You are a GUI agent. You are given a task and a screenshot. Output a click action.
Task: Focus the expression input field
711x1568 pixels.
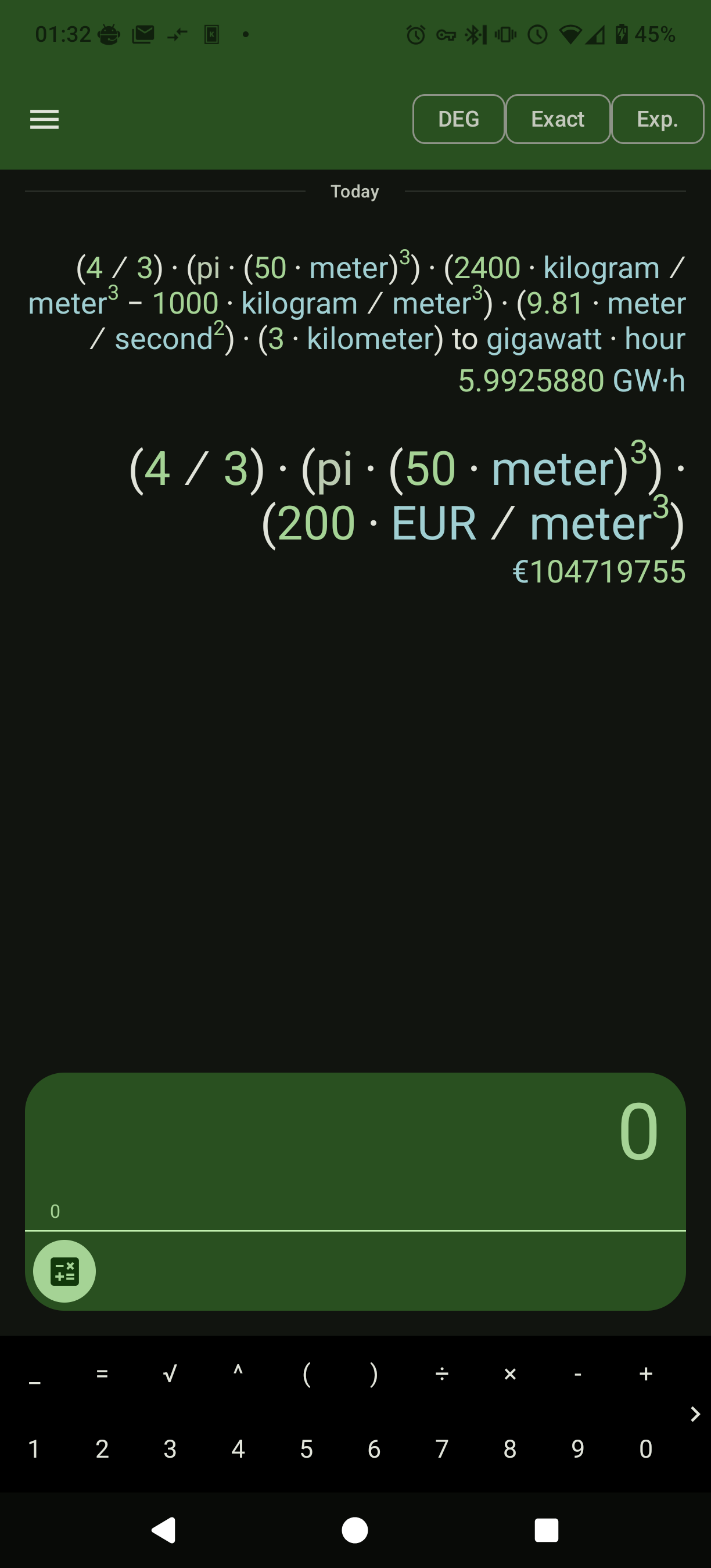tap(355, 1144)
